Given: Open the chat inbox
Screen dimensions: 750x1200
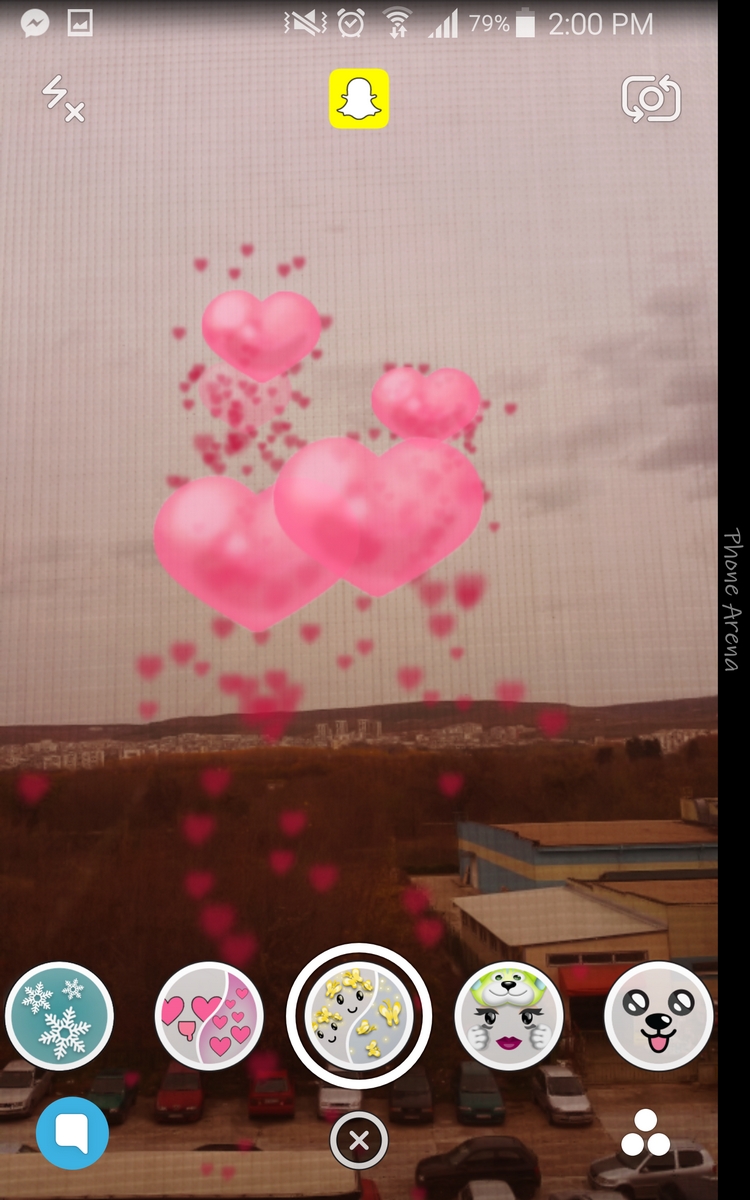Looking at the screenshot, I should click(x=72, y=1132).
